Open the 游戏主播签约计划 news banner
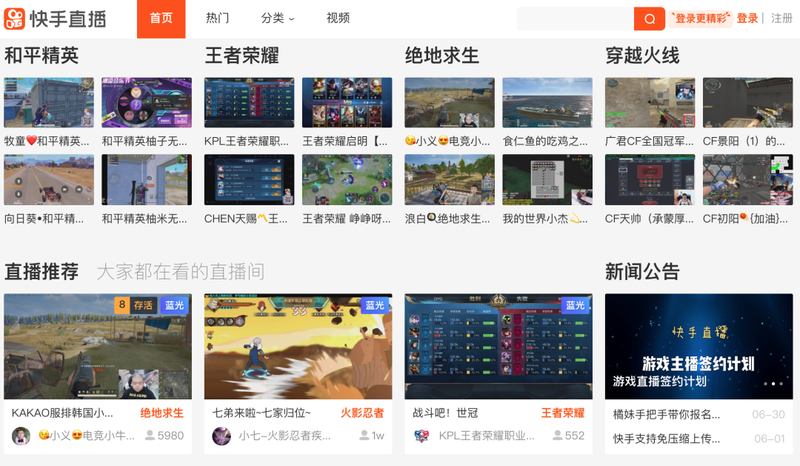 [x=698, y=347]
